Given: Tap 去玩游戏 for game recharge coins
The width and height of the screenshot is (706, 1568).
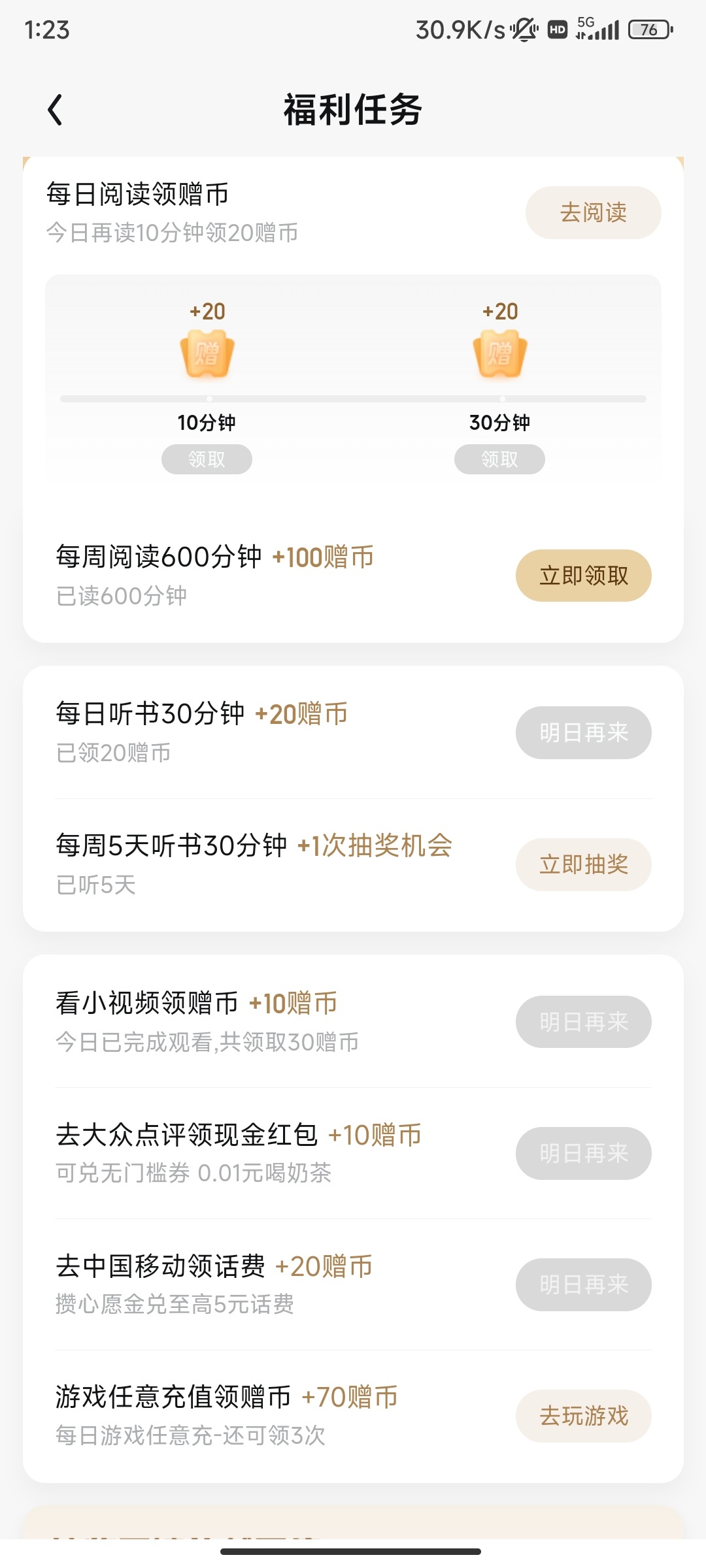Looking at the screenshot, I should pyautogui.click(x=583, y=1416).
